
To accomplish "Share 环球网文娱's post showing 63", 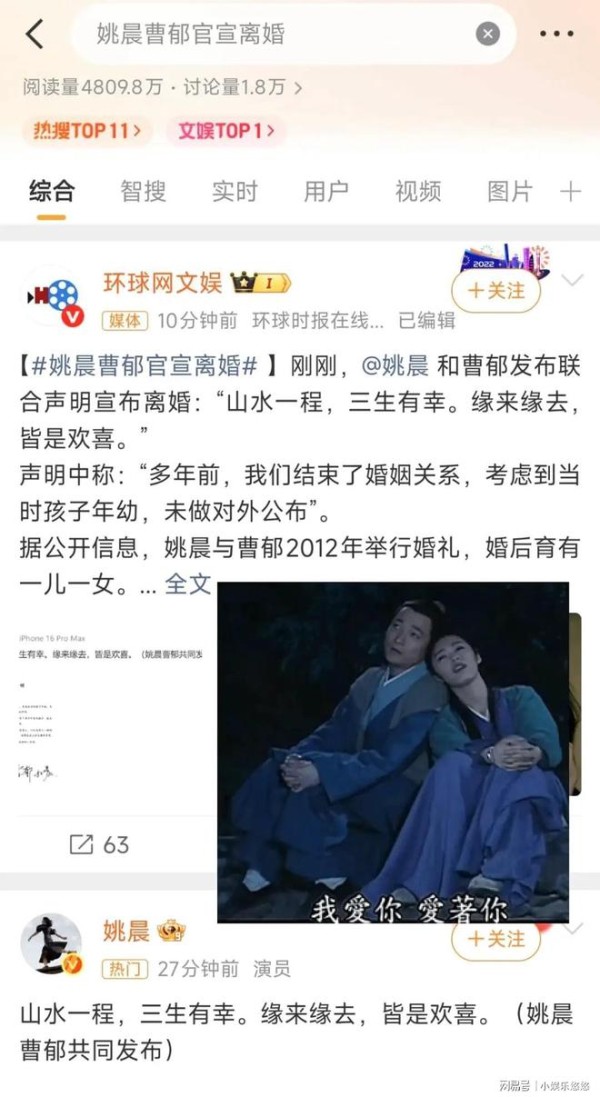I will point(99,844).
